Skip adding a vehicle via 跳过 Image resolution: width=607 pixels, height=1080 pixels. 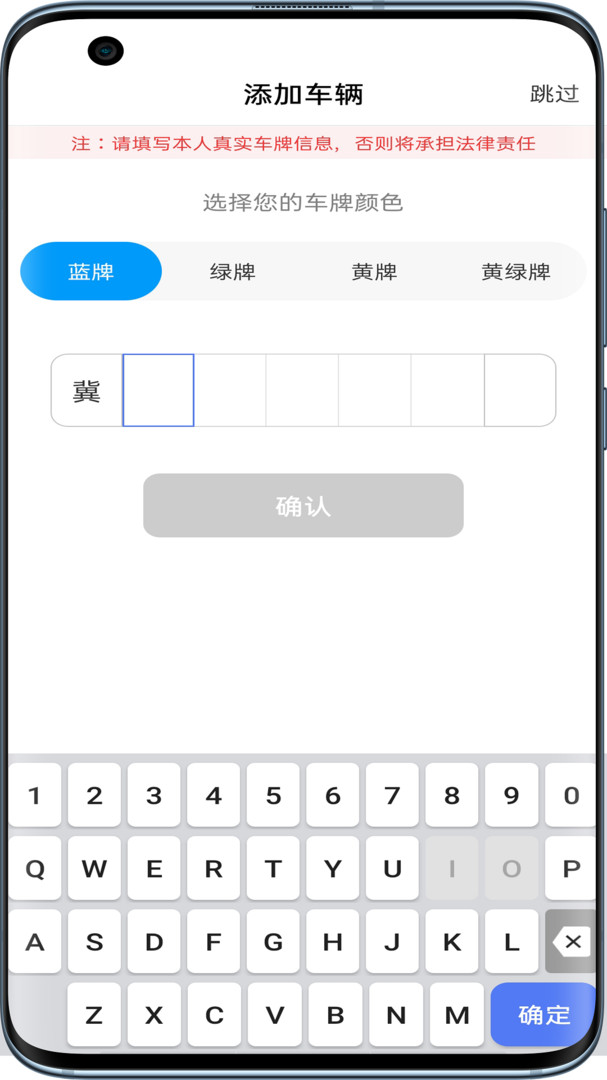[554, 94]
